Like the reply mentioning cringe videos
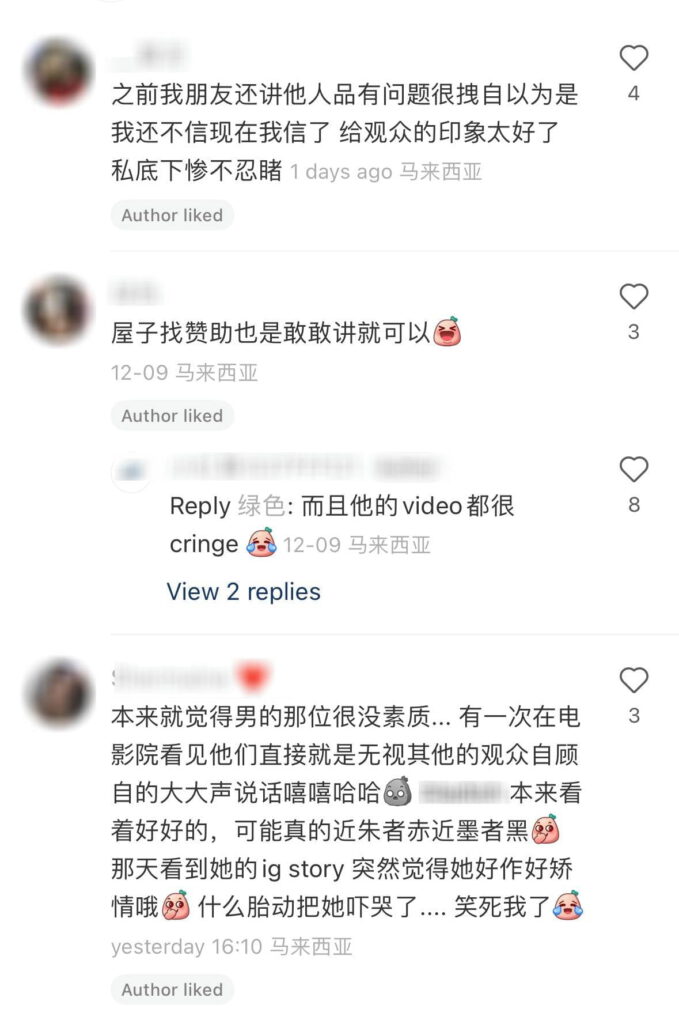 pyautogui.click(x=634, y=469)
